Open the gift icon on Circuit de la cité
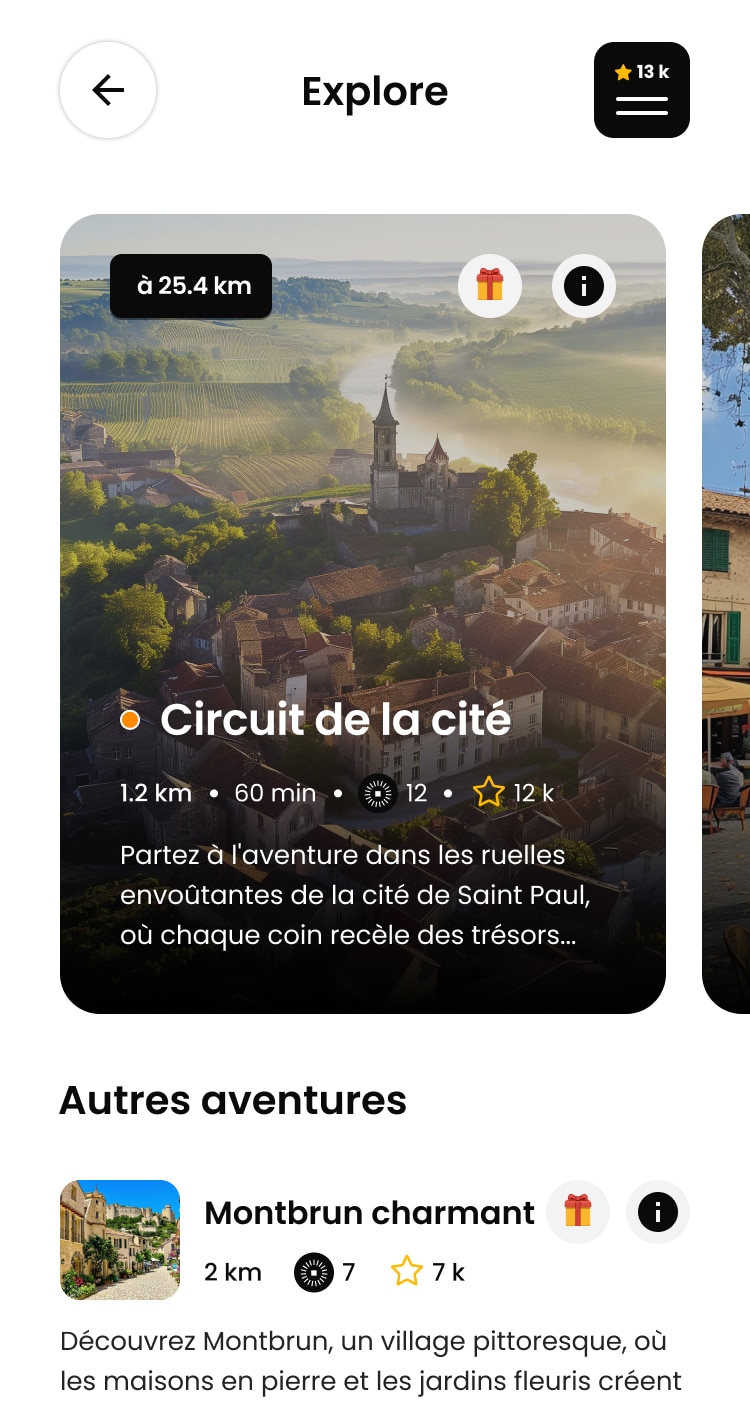The image size is (750, 1404). click(490, 286)
